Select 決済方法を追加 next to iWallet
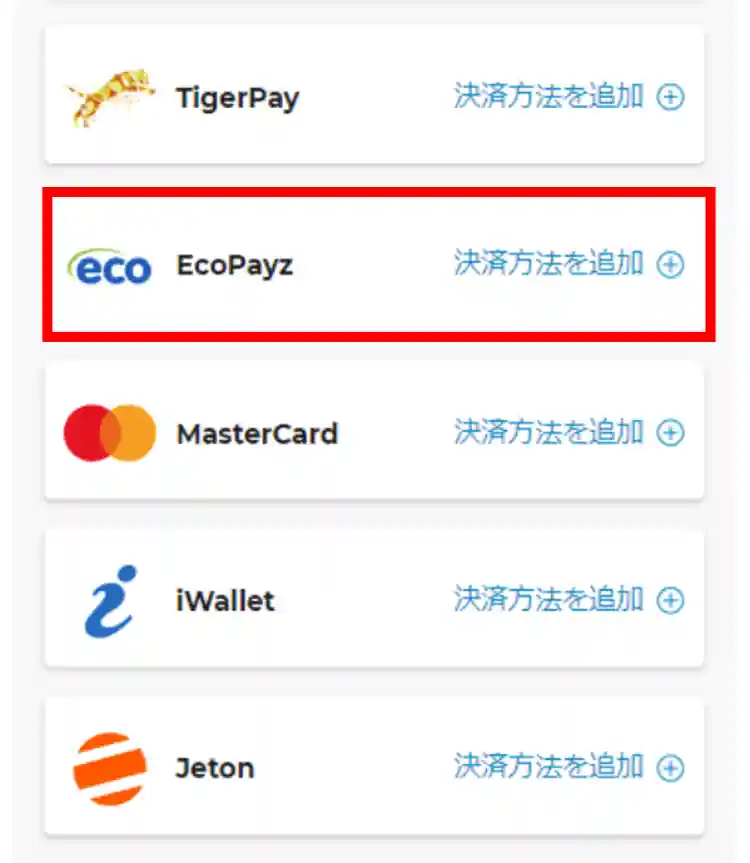 tap(568, 600)
